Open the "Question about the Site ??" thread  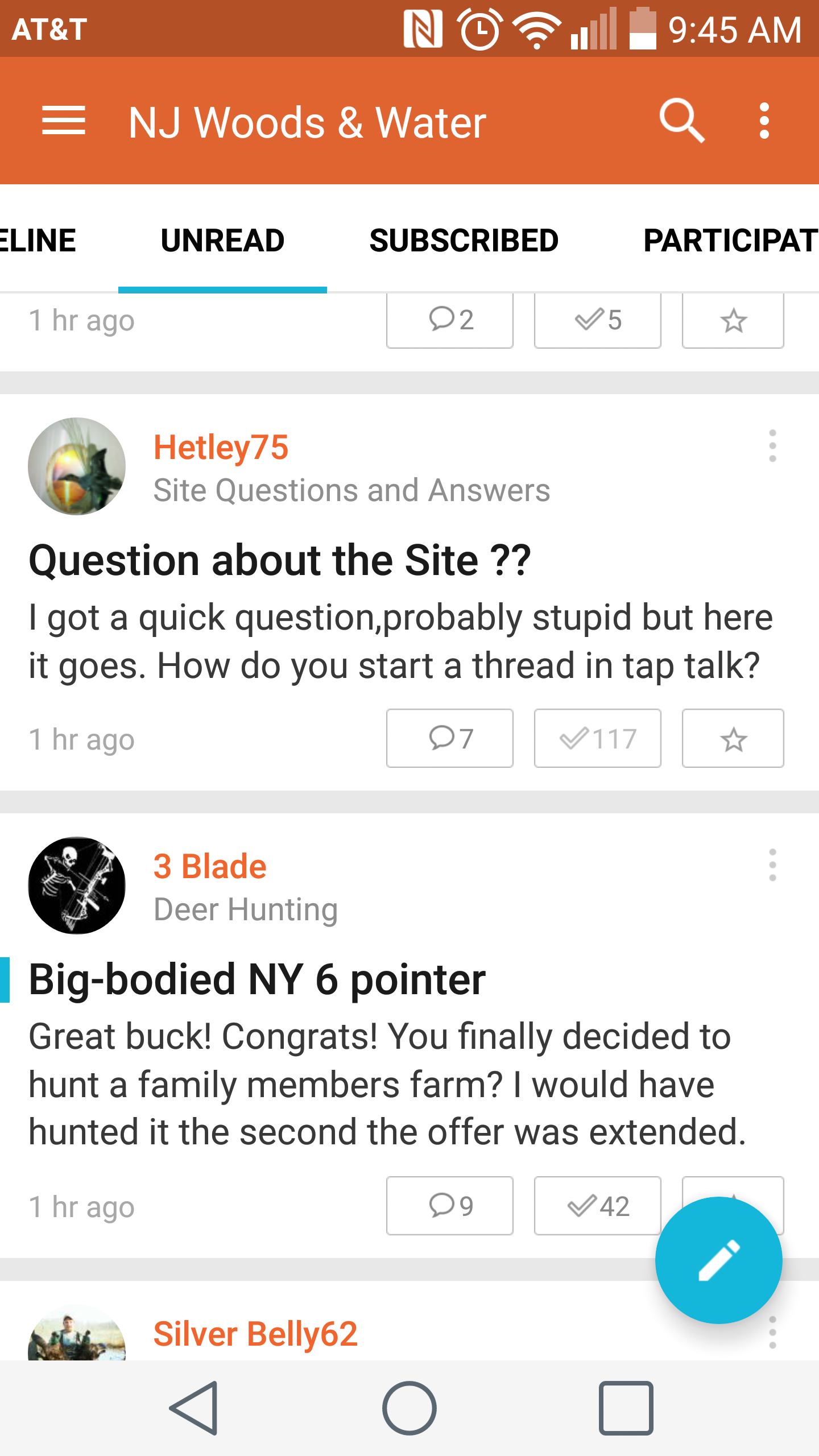[280, 560]
